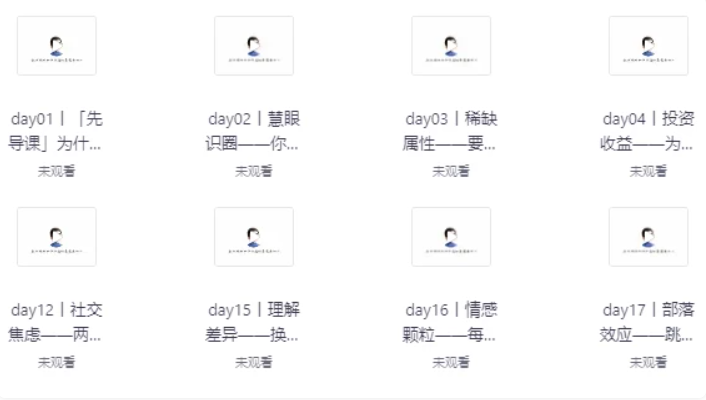The image size is (706, 400).
Task: Open the day01 先导课 lesson
Action: [x=57, y=46]
